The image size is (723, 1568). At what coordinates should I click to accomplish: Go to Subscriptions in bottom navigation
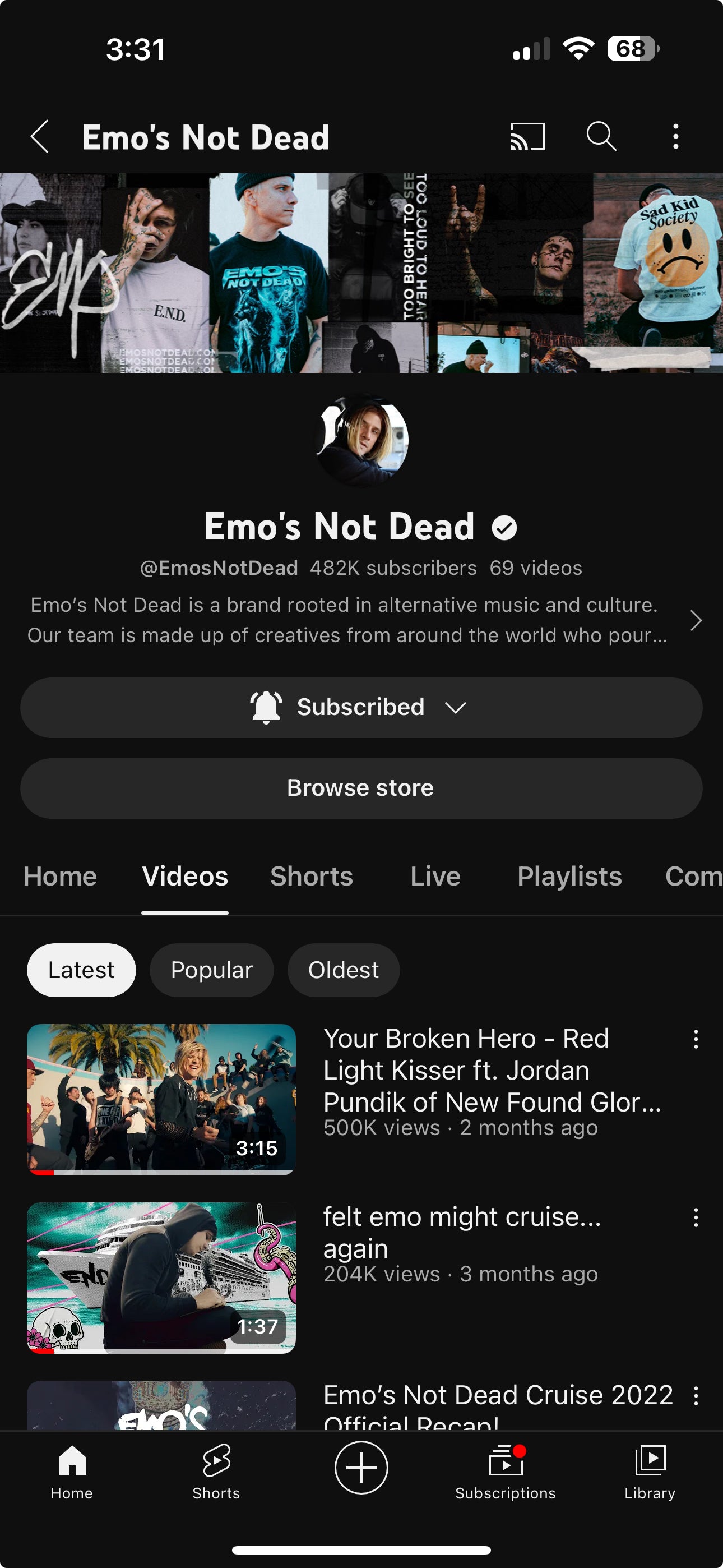(505, 1472)
